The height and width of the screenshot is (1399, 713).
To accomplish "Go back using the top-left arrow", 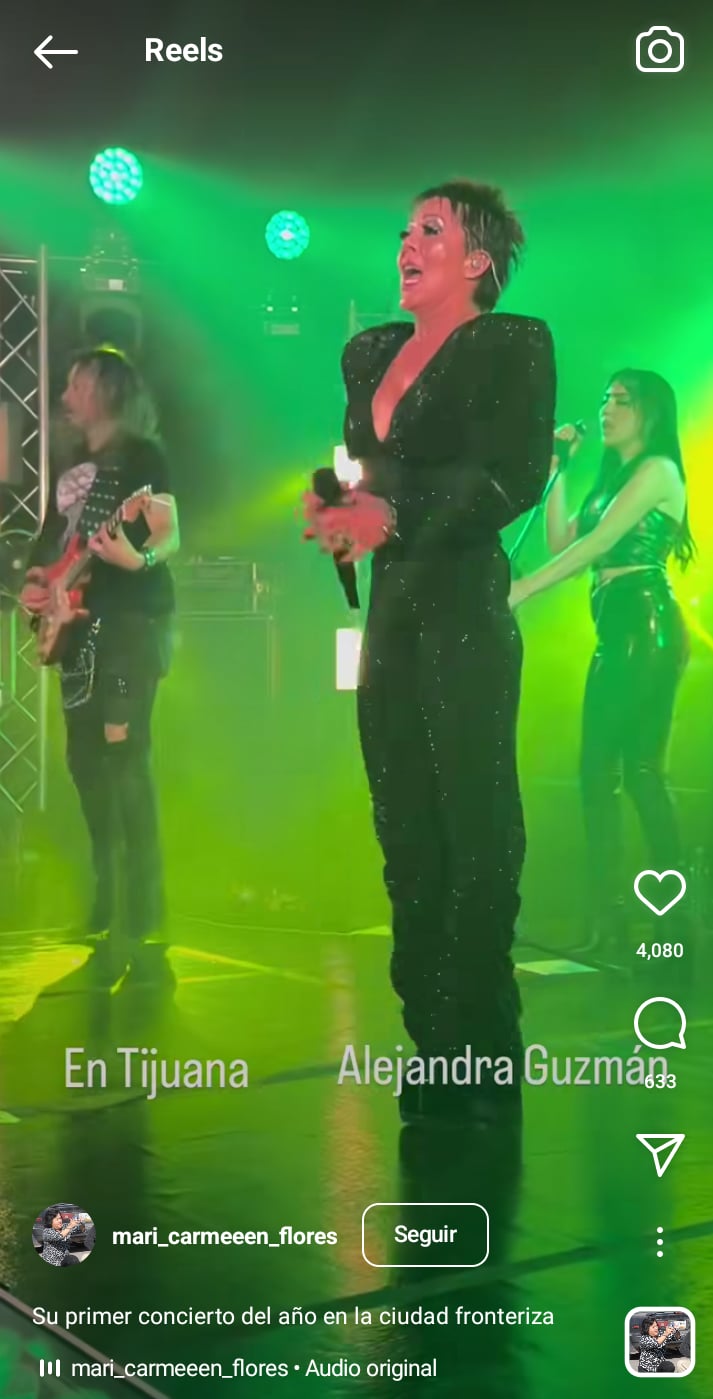I will [x=55, y=51].
